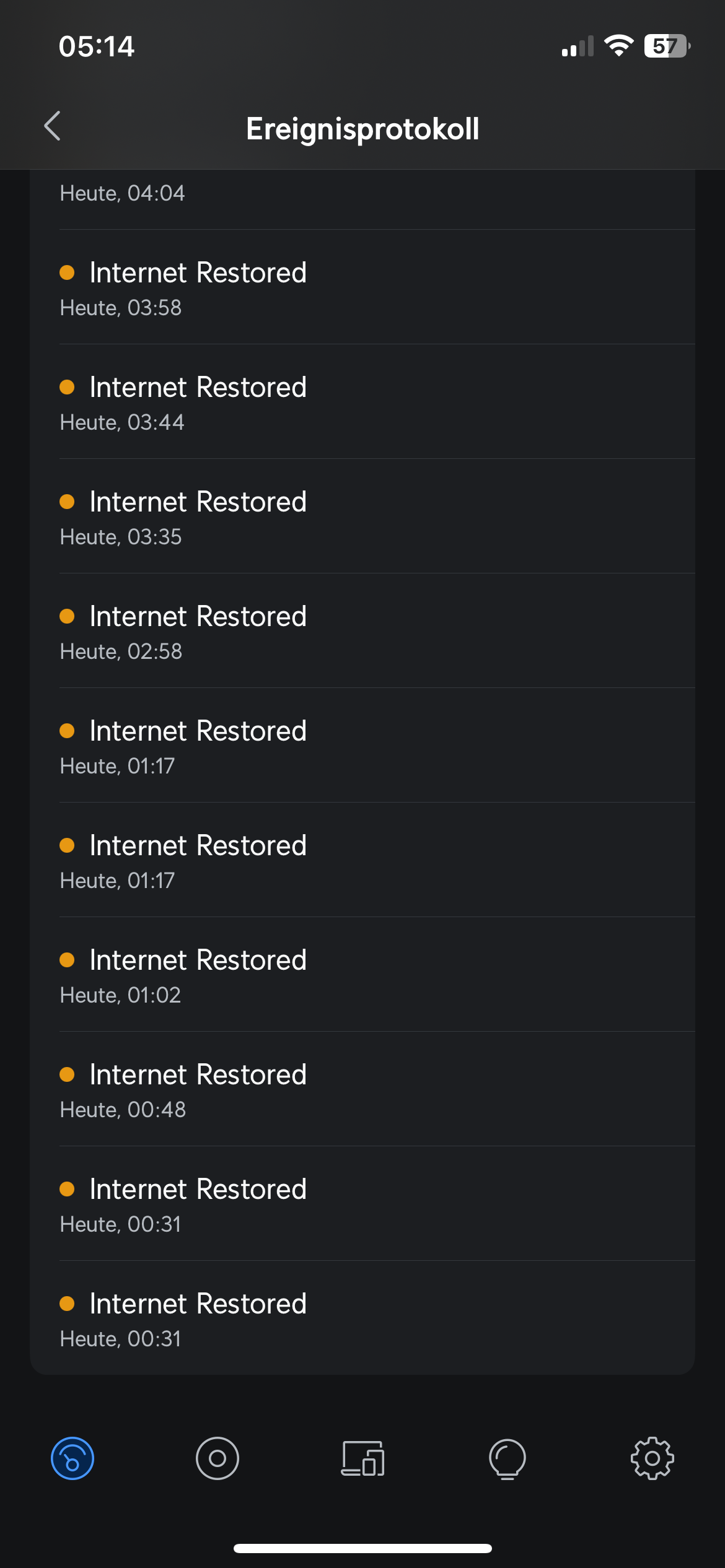The width and height of the screenshot is (725, 1568).
Task: Go back from the Ereignisprotokoll screen
Action: (x=53, y=126)
